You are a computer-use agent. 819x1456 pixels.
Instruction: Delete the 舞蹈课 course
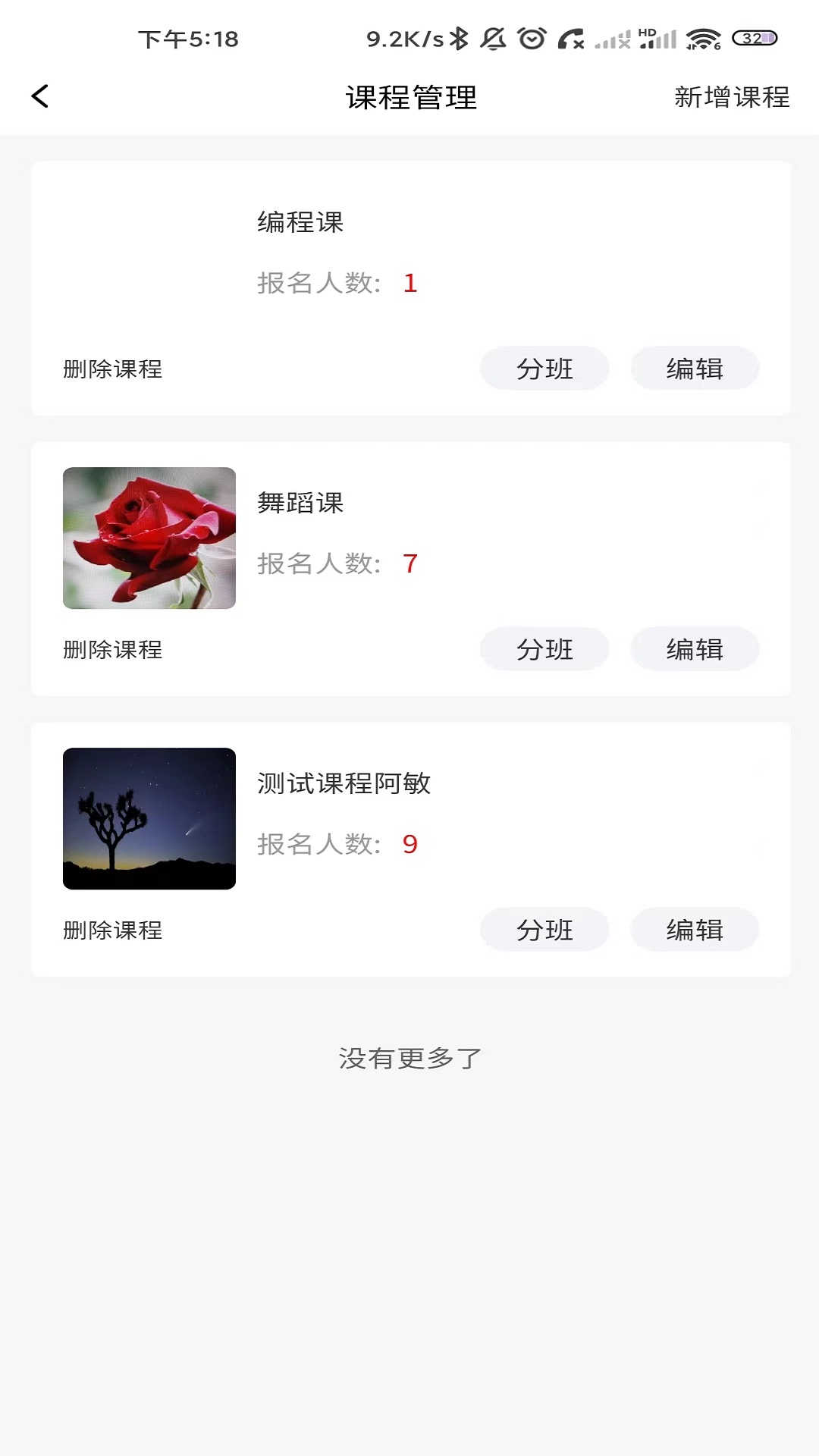coord(112,650)
